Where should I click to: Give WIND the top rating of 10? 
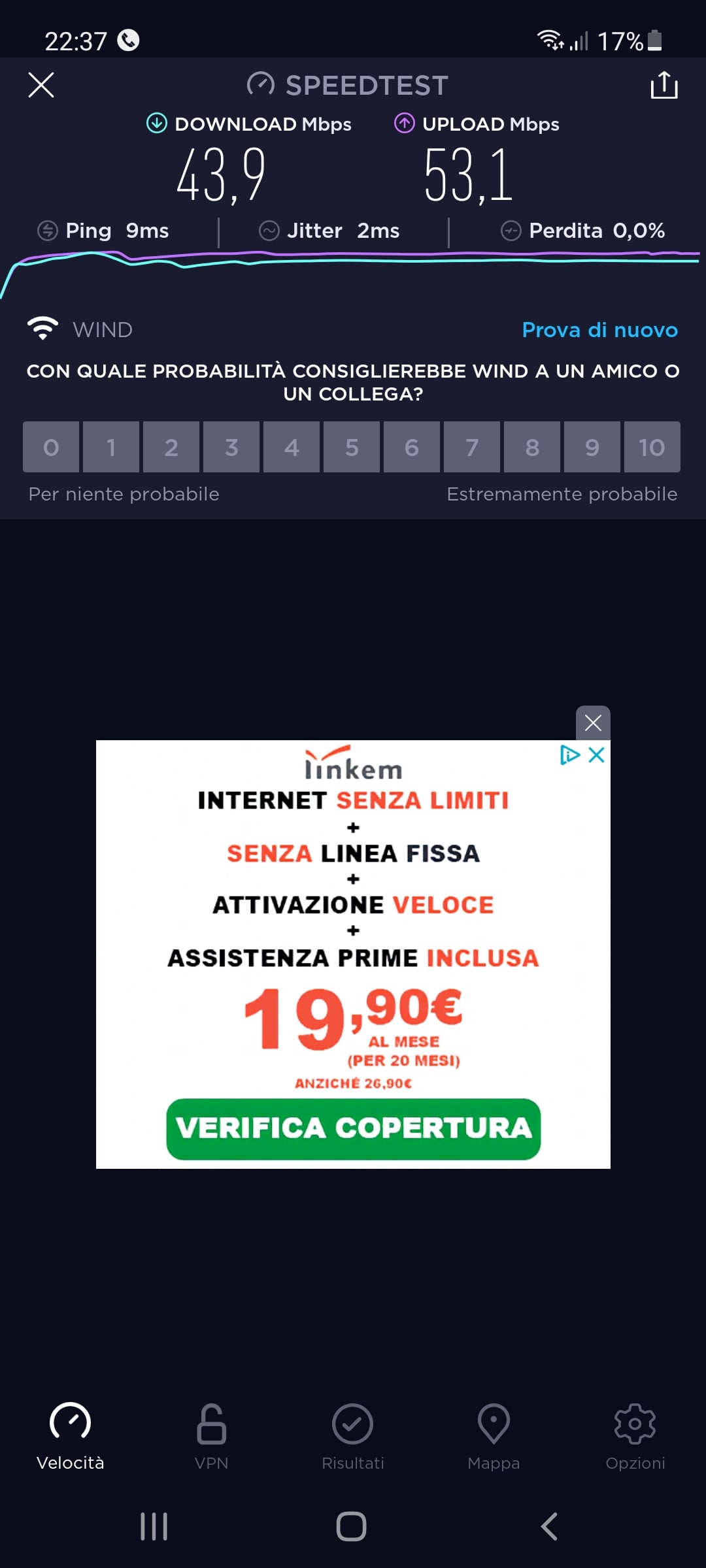652,447
